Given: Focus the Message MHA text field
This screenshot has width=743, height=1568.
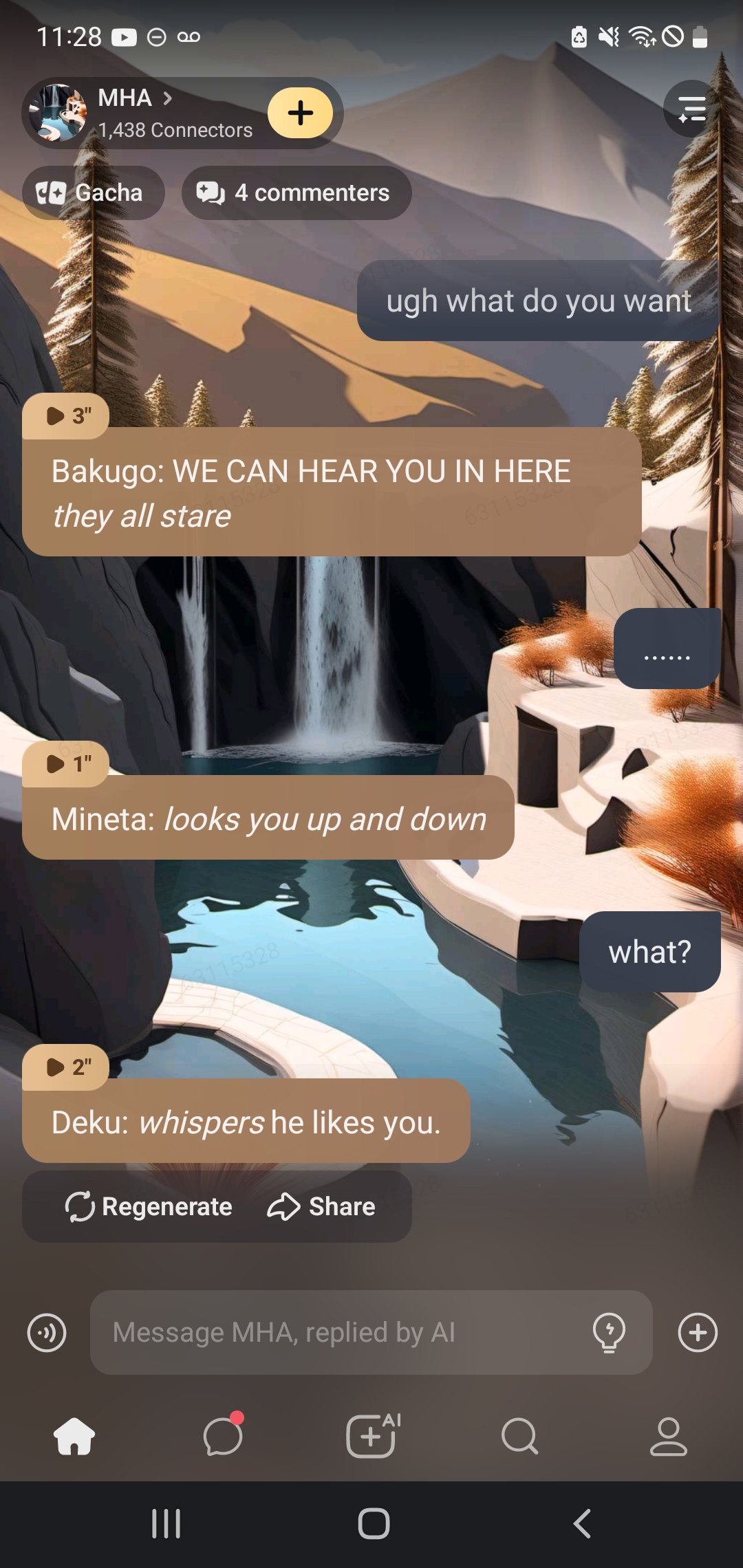Looking at the screenshot, I should coord(337,1333).
